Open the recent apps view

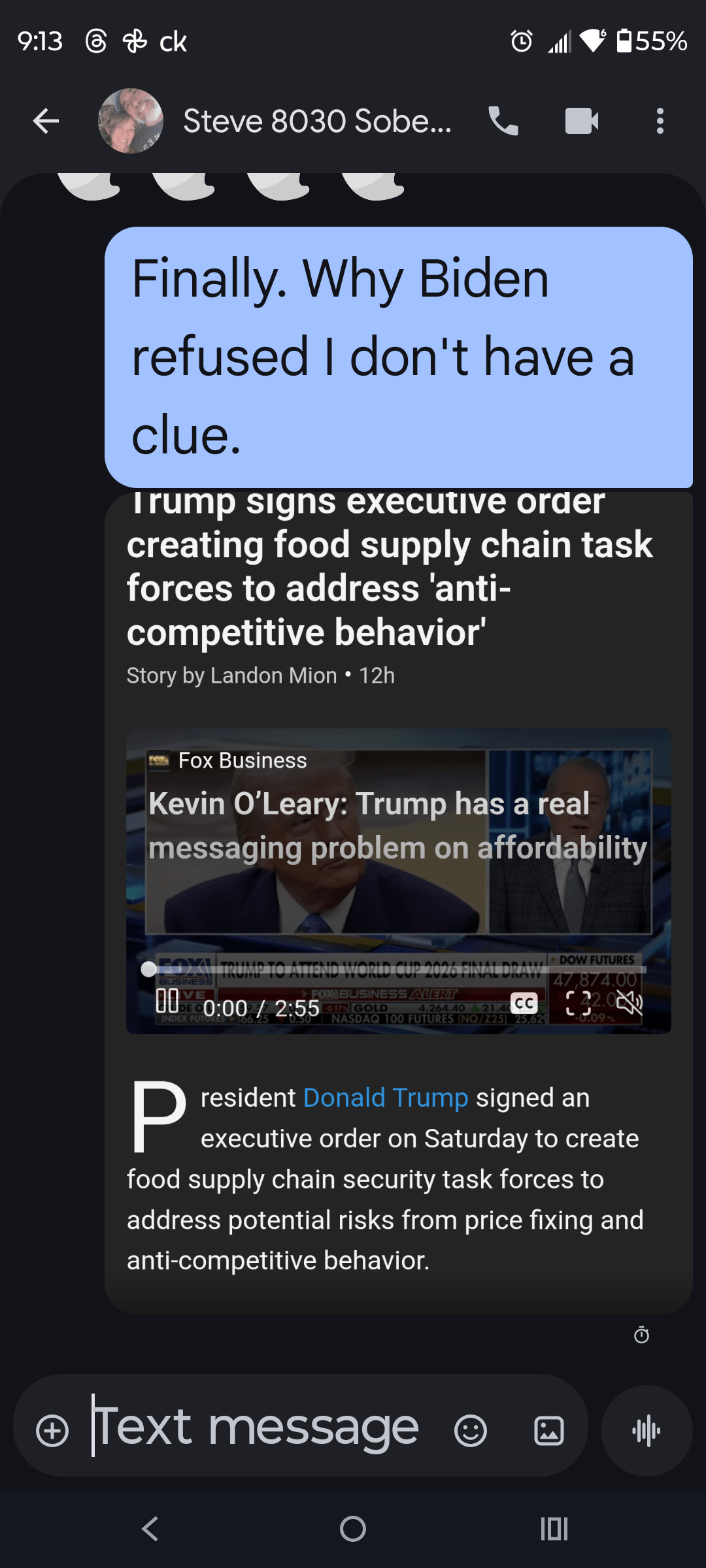tap(554, 1529)
